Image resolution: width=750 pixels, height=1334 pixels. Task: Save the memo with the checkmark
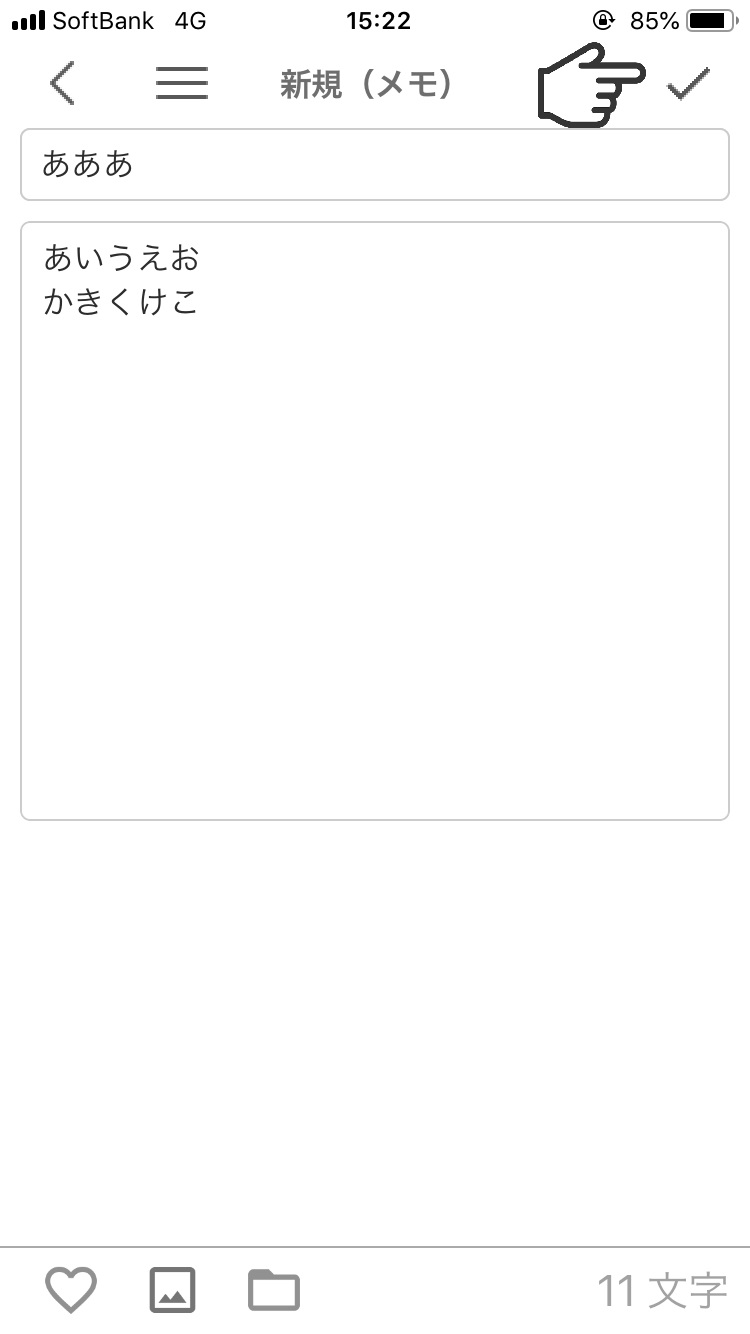point(689,84)
